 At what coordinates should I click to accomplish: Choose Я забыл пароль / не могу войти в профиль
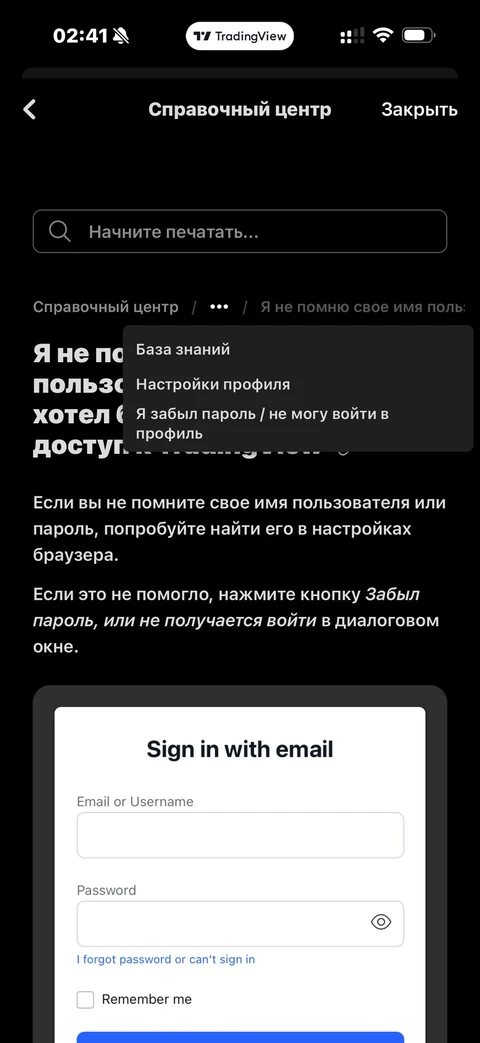[262, 424]
